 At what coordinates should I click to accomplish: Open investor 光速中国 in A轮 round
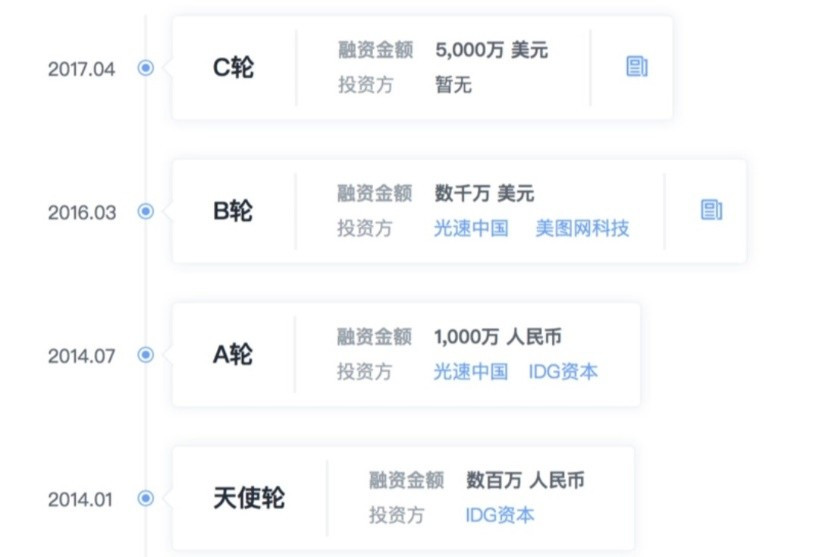[471, 372]
